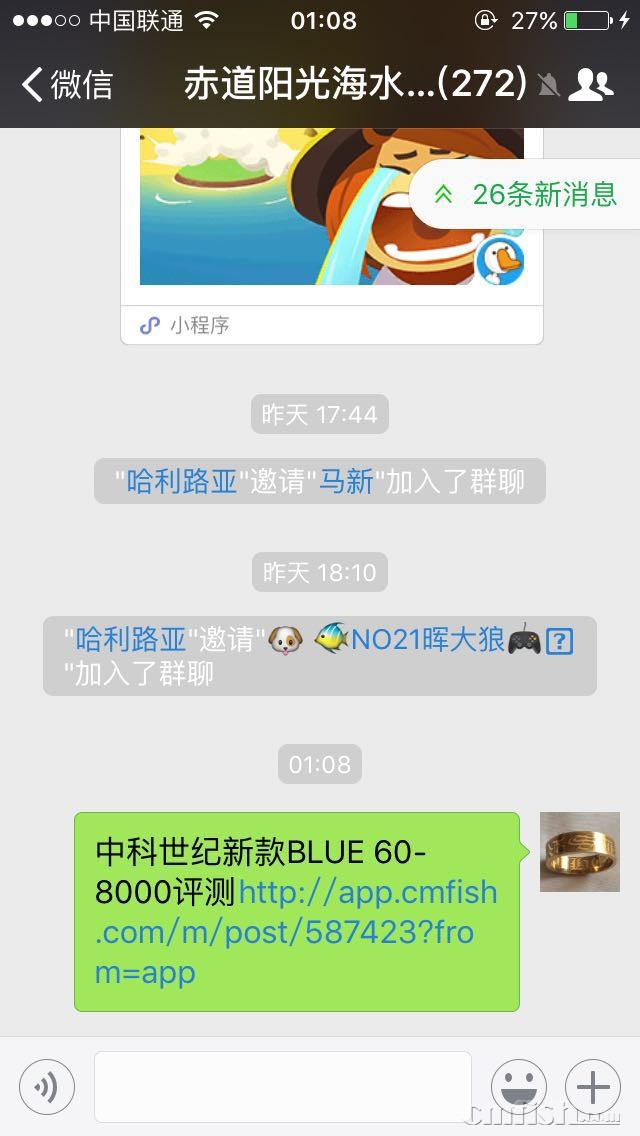This screenshot has width=640, height=1136.
Task: View 马新's profile from the invite notice
Action: pos(346,482)
